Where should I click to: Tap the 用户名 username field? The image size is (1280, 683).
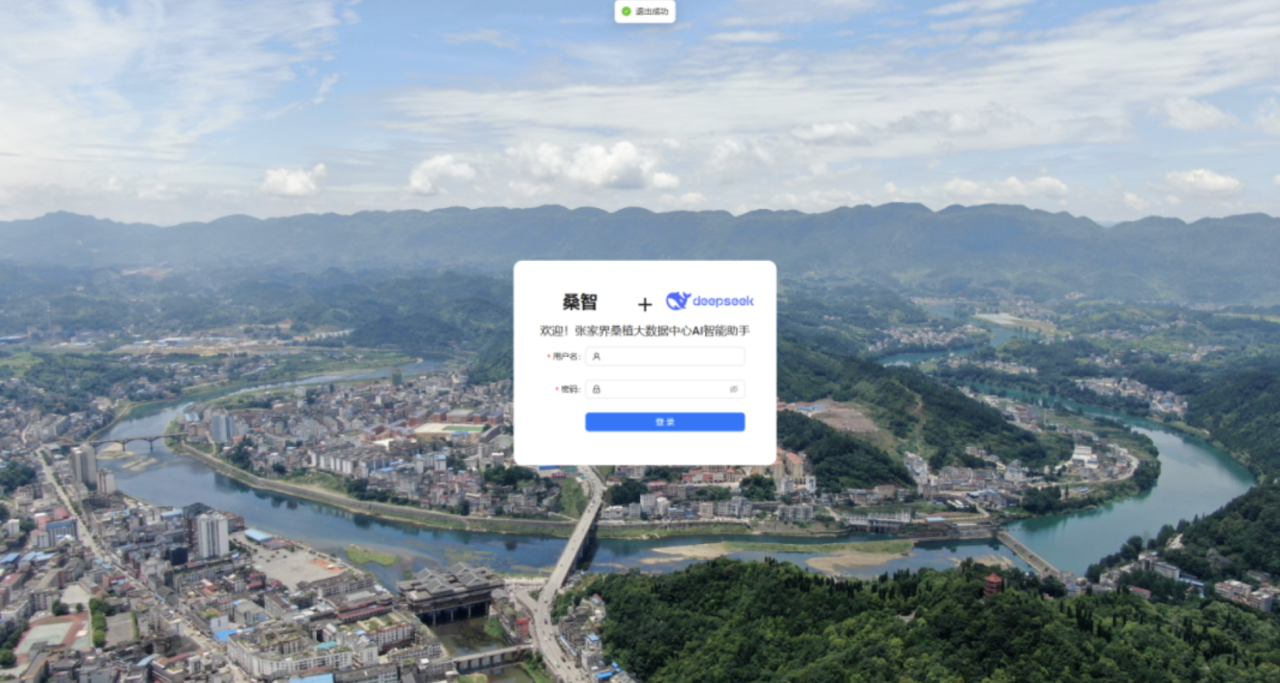[x=670, y=356]
